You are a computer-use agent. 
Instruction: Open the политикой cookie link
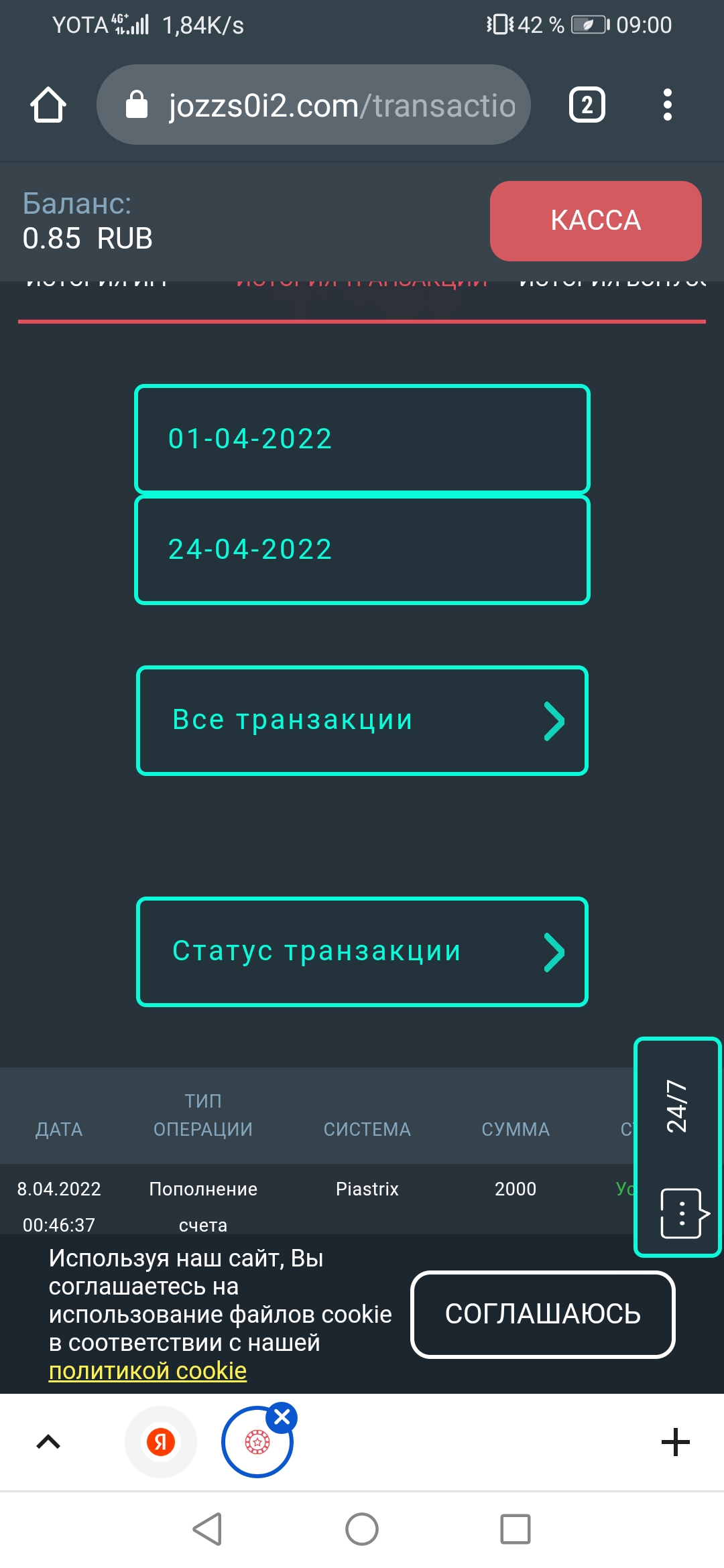147,1371
